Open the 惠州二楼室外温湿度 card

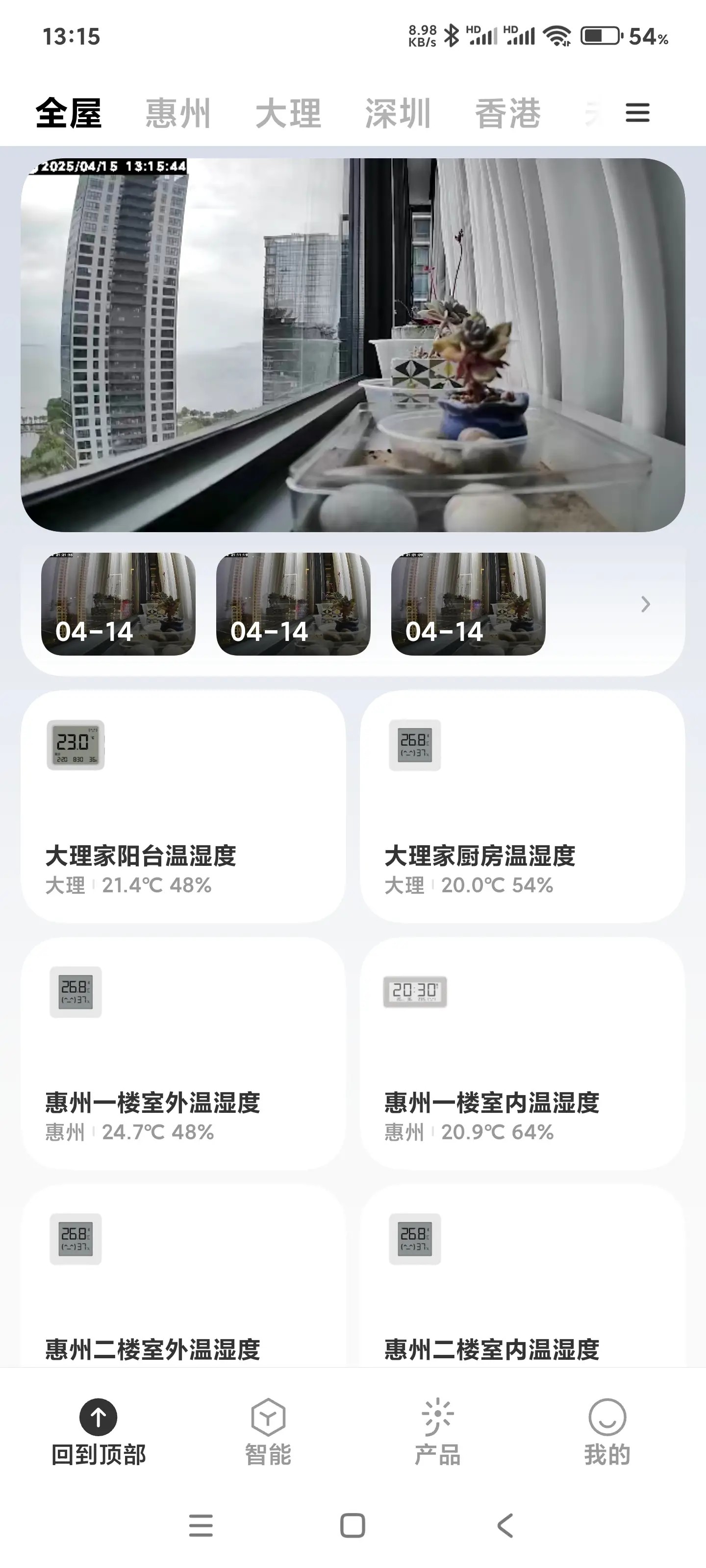pyautogui.click(x=183, y=1278)
